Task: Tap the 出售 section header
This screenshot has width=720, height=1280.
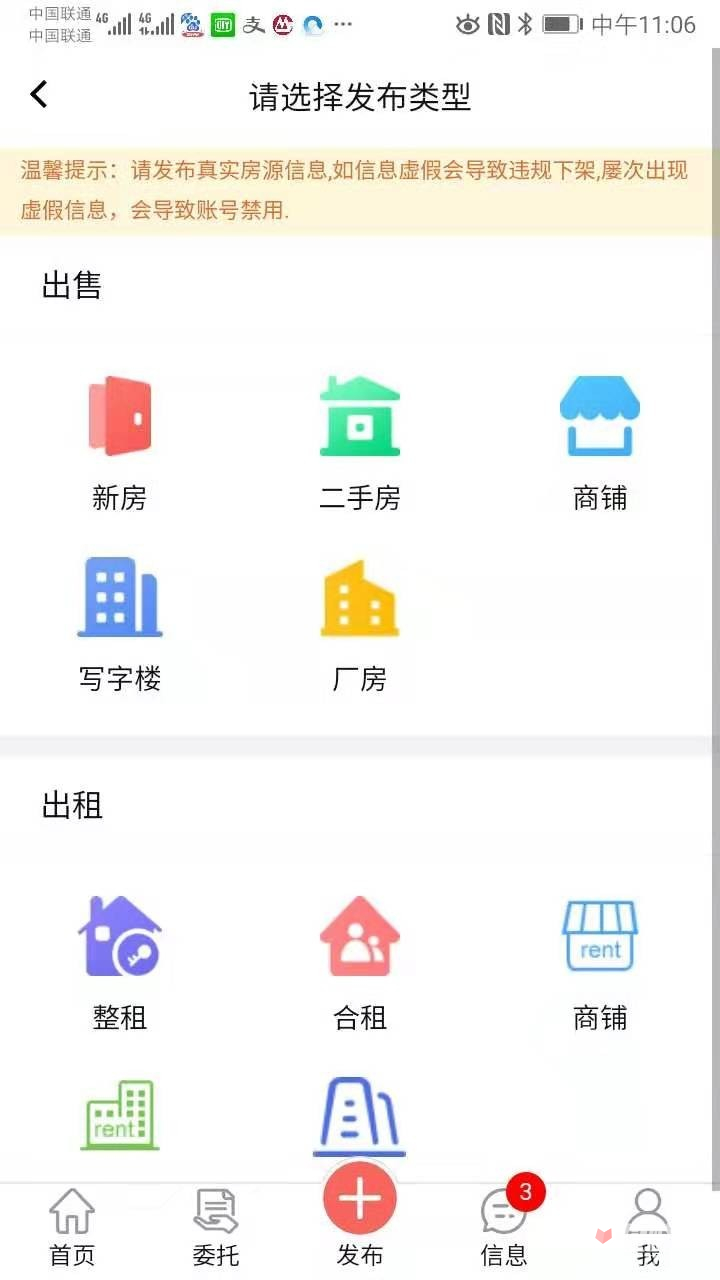Action: click(72, 287)
